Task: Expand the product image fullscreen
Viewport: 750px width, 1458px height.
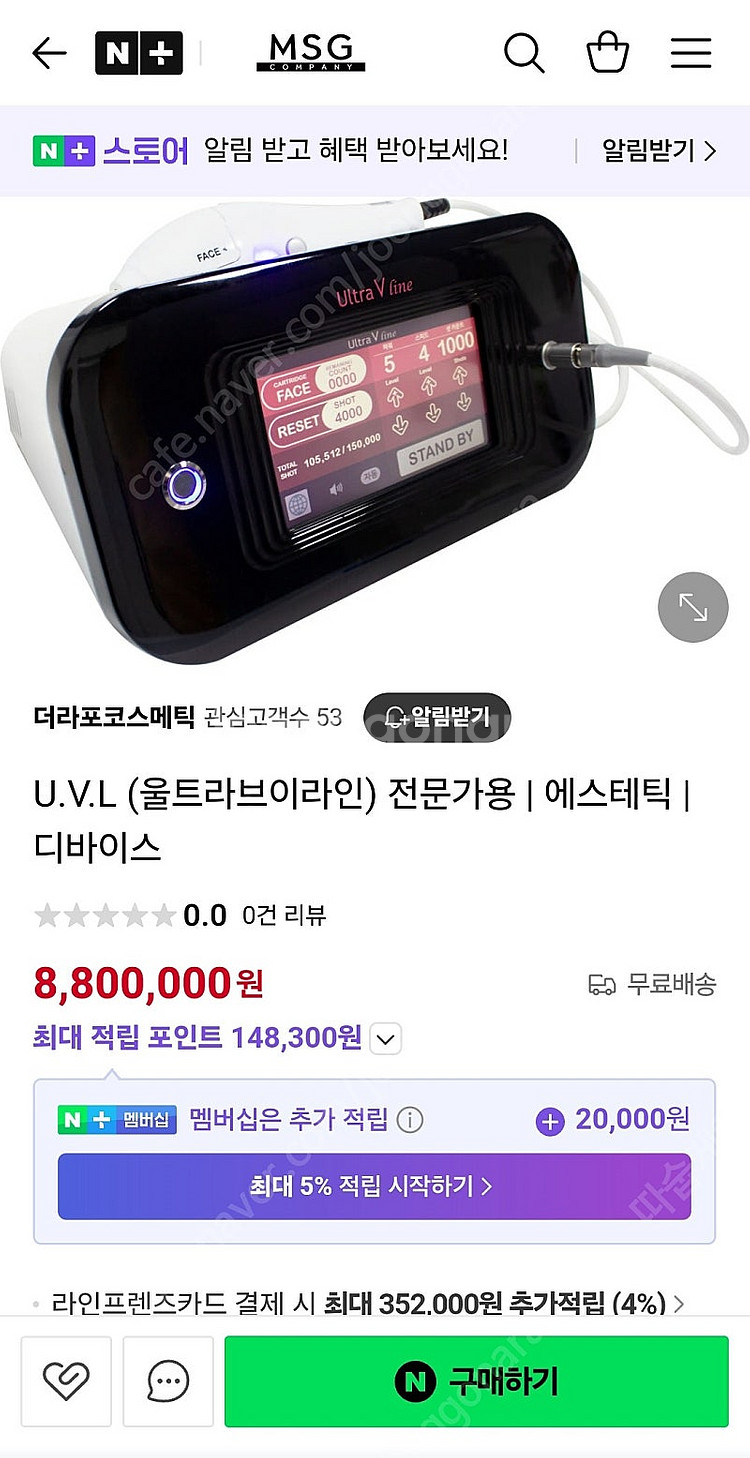Action: pos(692,606)
